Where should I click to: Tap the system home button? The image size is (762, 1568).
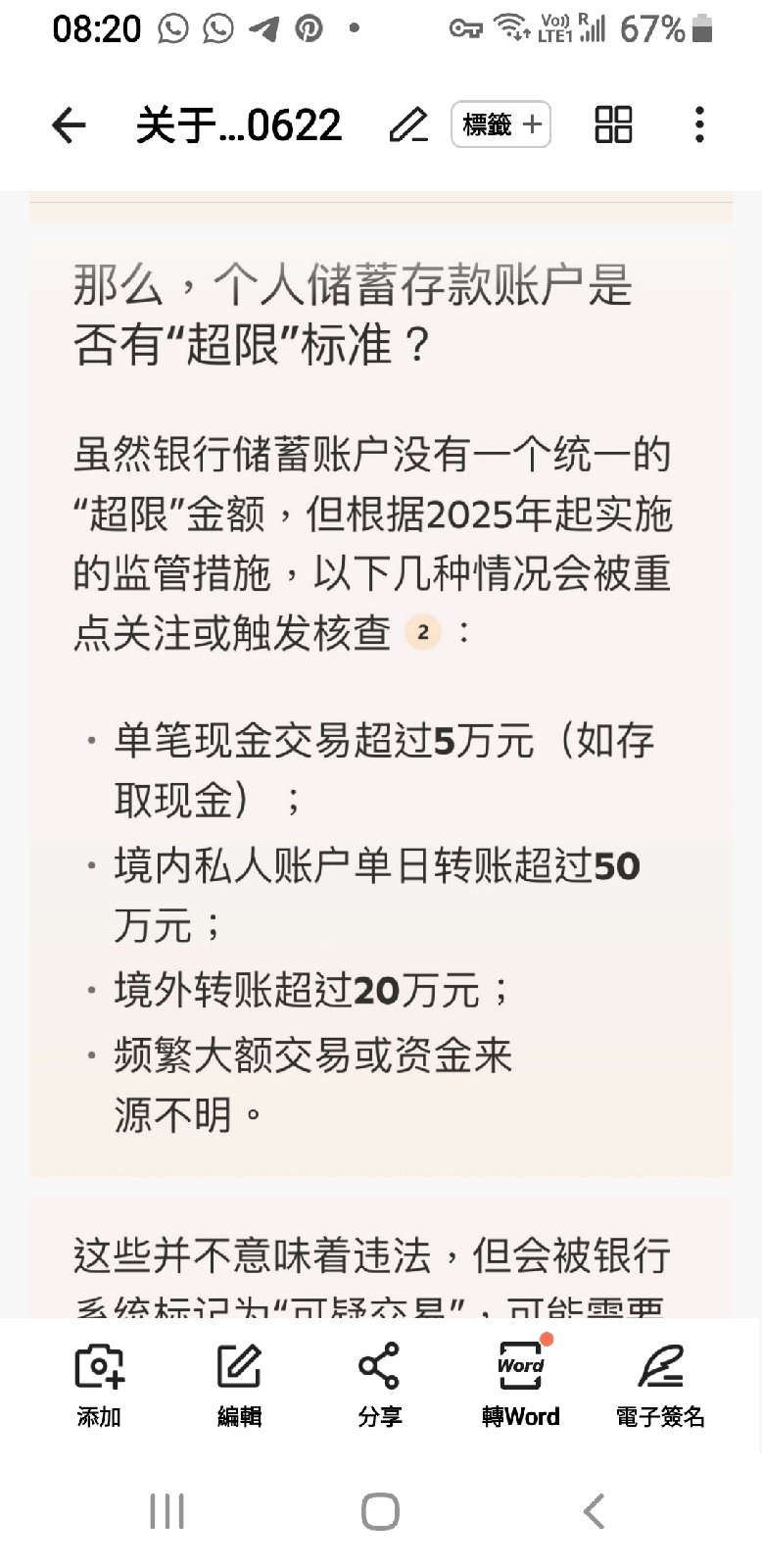click(x=380, y=1511)
